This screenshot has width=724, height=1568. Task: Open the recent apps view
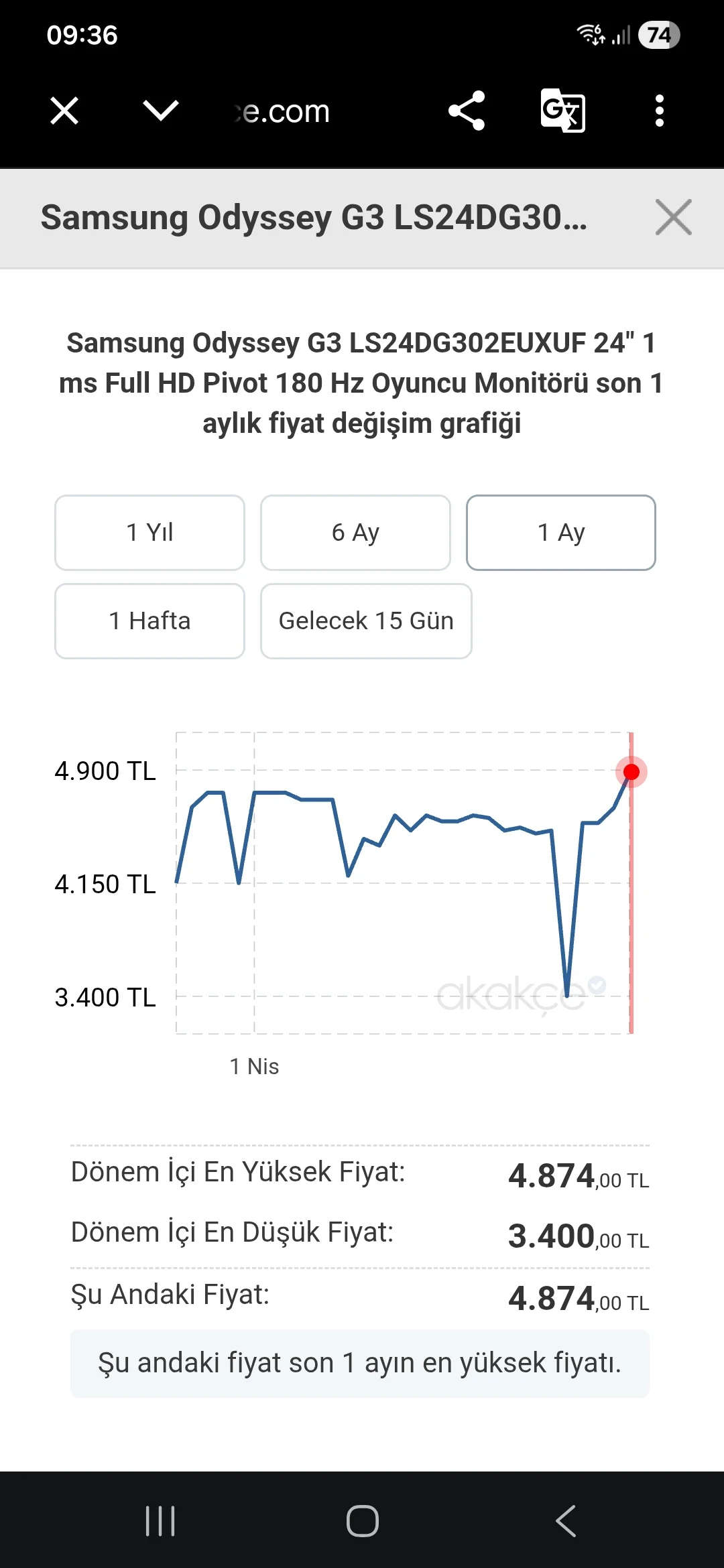[160, 1520]
